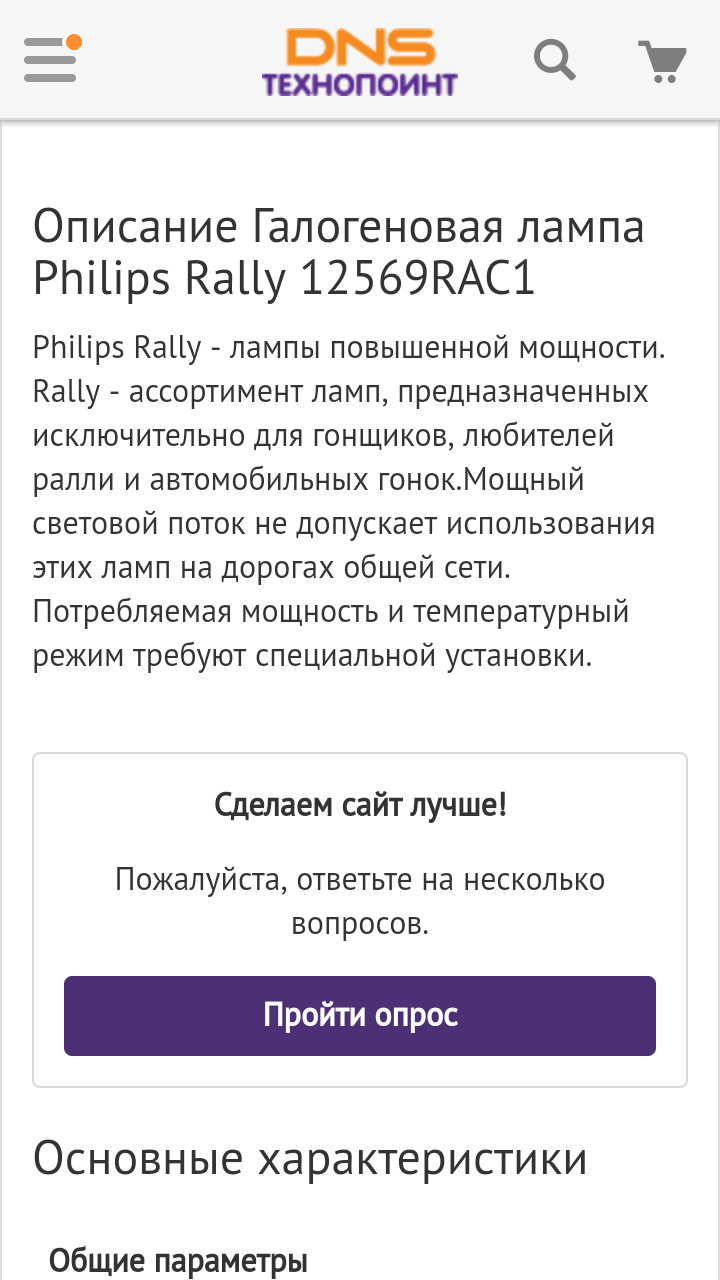Start the survey from the feedback card
720x1280 pixels.
[x=359, y=1015]
